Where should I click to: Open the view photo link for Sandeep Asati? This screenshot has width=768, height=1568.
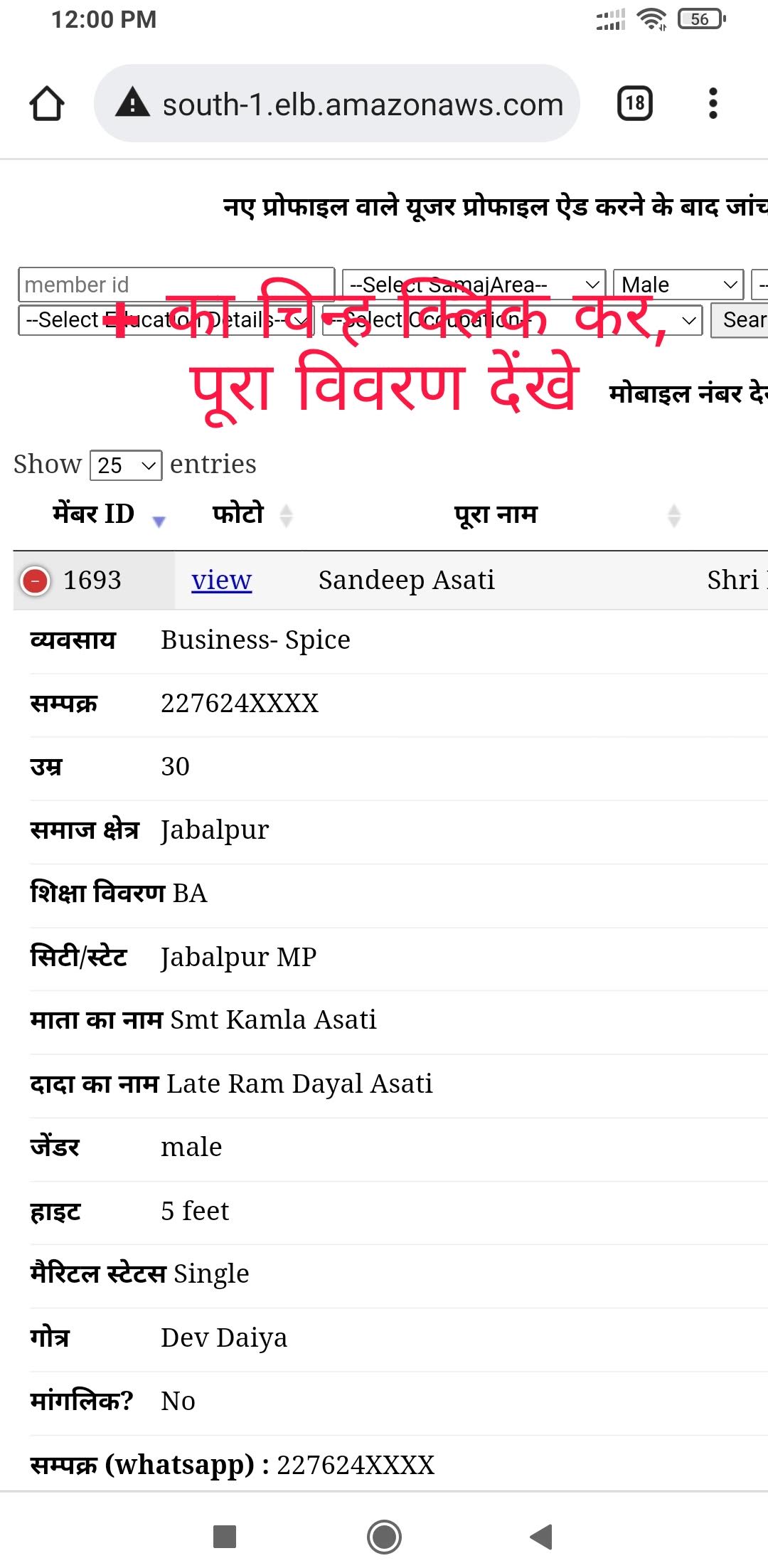pyautogui.click(x=221, y=581)
